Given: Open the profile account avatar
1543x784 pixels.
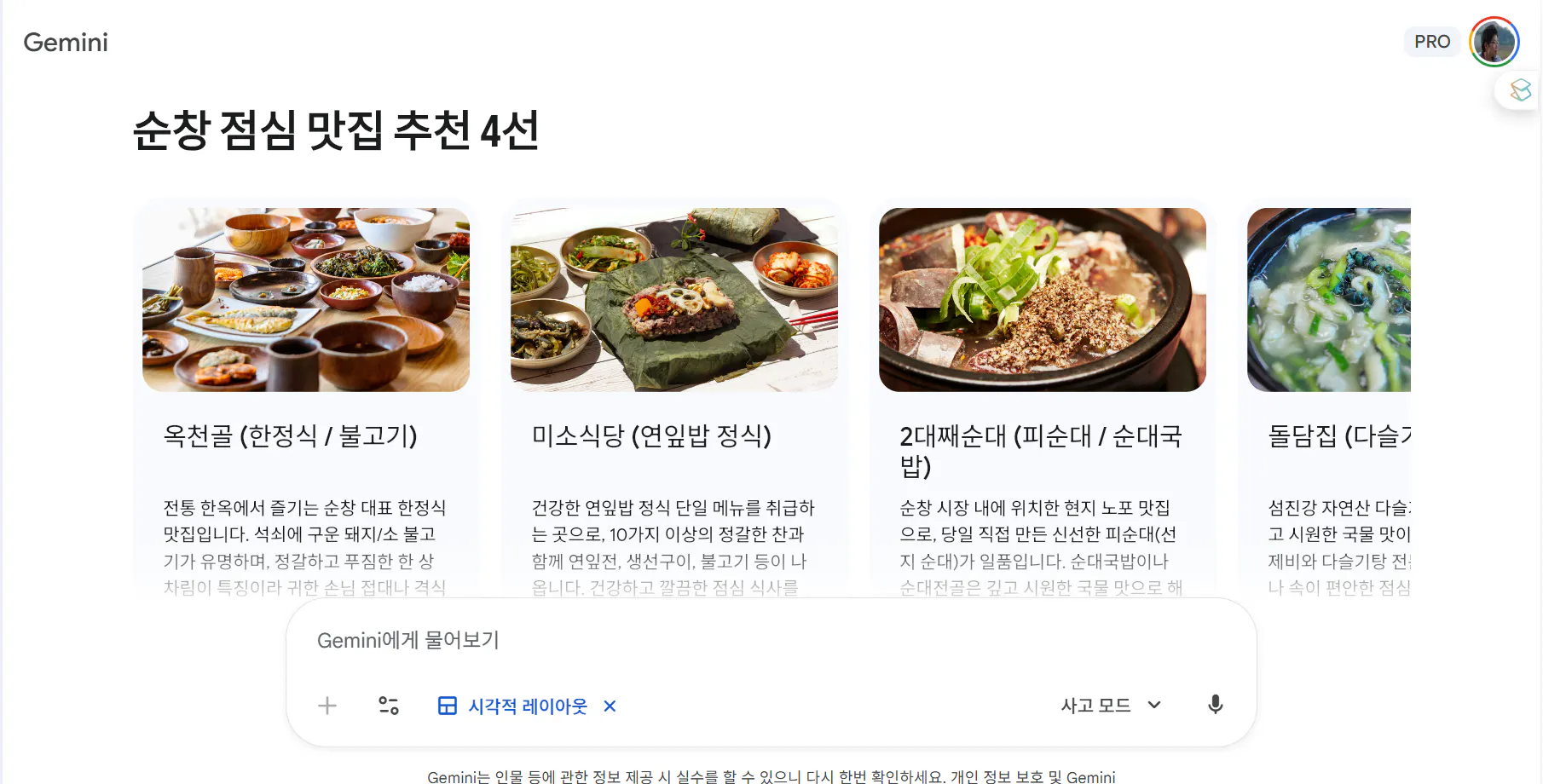Looking at the screenshot, I should pos(1494,42).
